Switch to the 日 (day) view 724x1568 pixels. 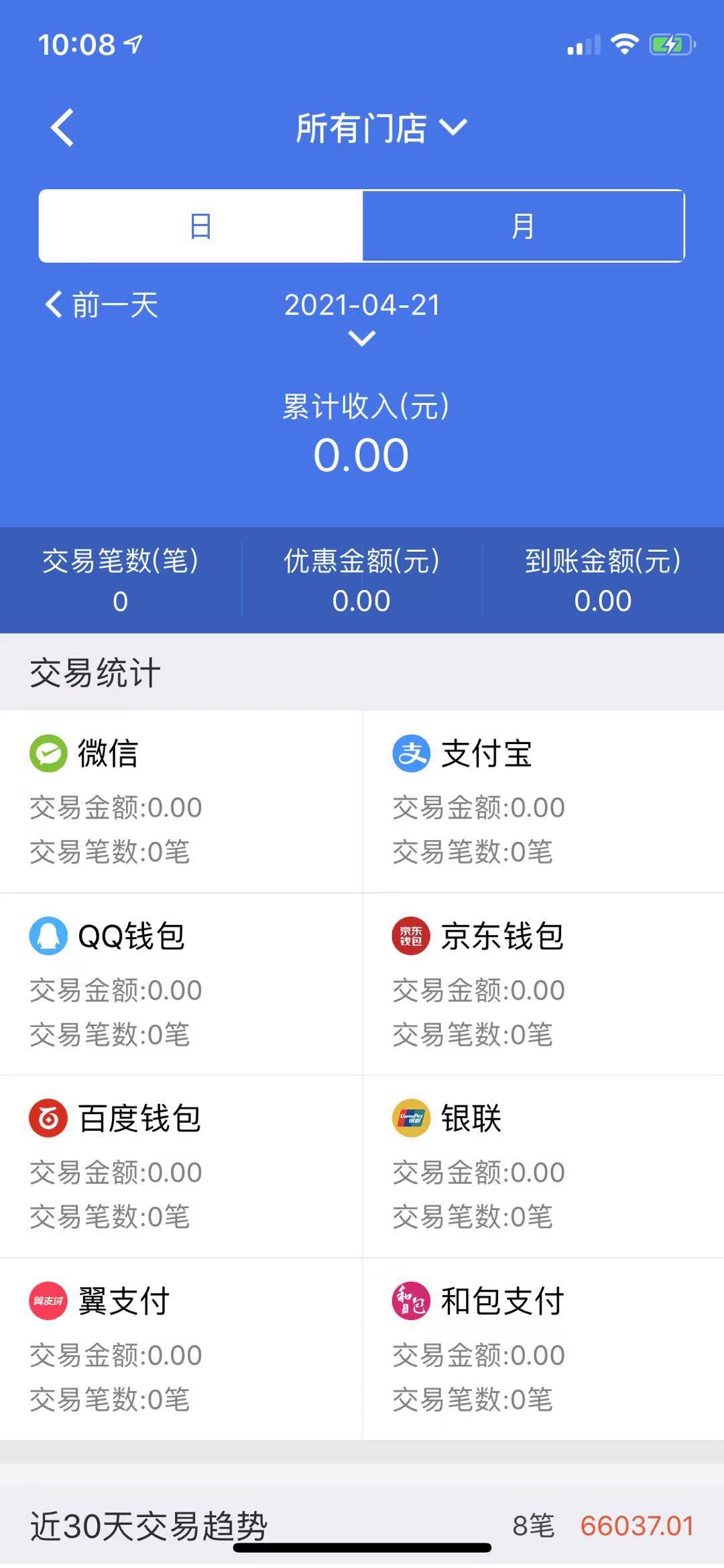pyautogui.click(x=200, y=226)
